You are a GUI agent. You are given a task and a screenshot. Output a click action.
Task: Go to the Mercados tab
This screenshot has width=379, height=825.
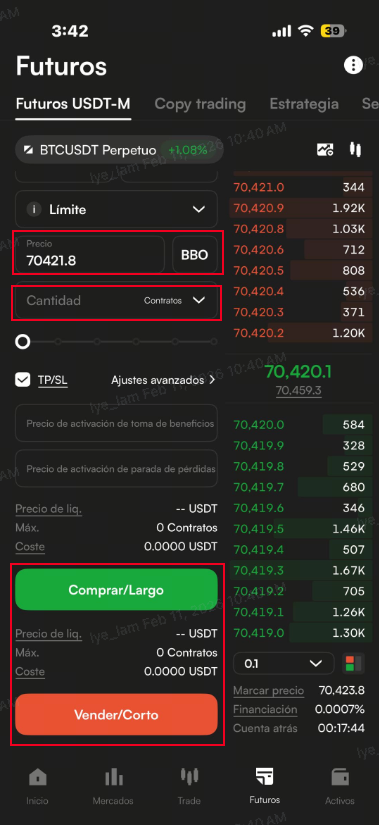point(113,787)
